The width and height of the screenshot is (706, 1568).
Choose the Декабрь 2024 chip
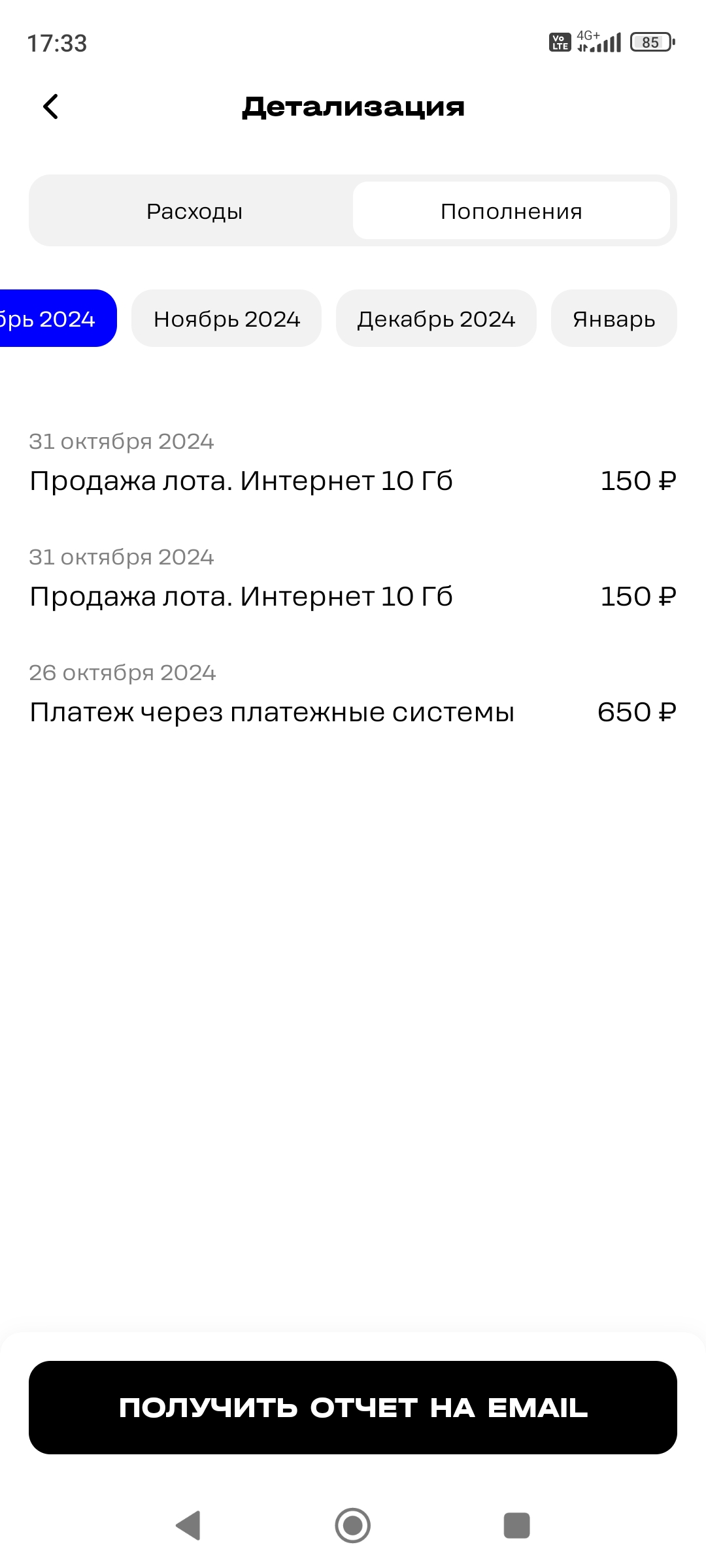tap(436, 318)
